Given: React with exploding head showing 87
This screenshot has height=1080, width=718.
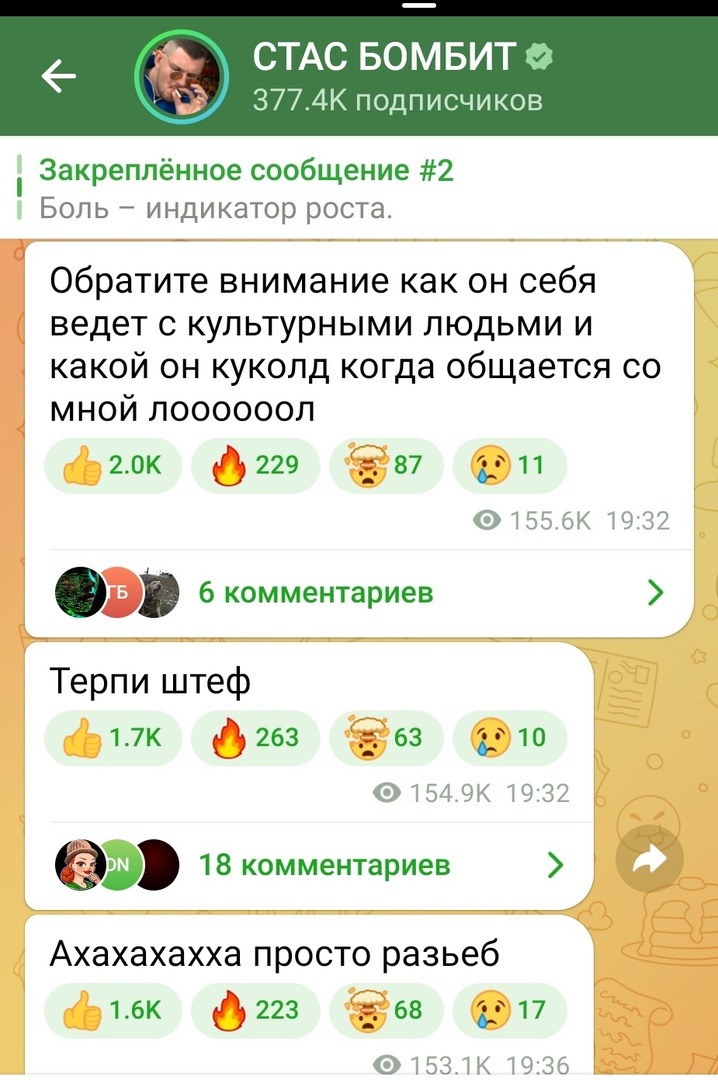Looking at the screenshot, I should (385, 466).
